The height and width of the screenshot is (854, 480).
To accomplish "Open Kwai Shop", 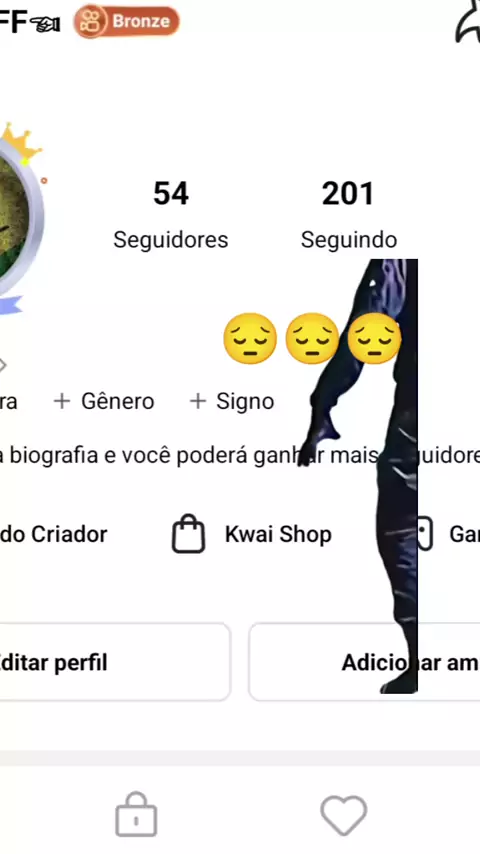I will coord(251,534).
